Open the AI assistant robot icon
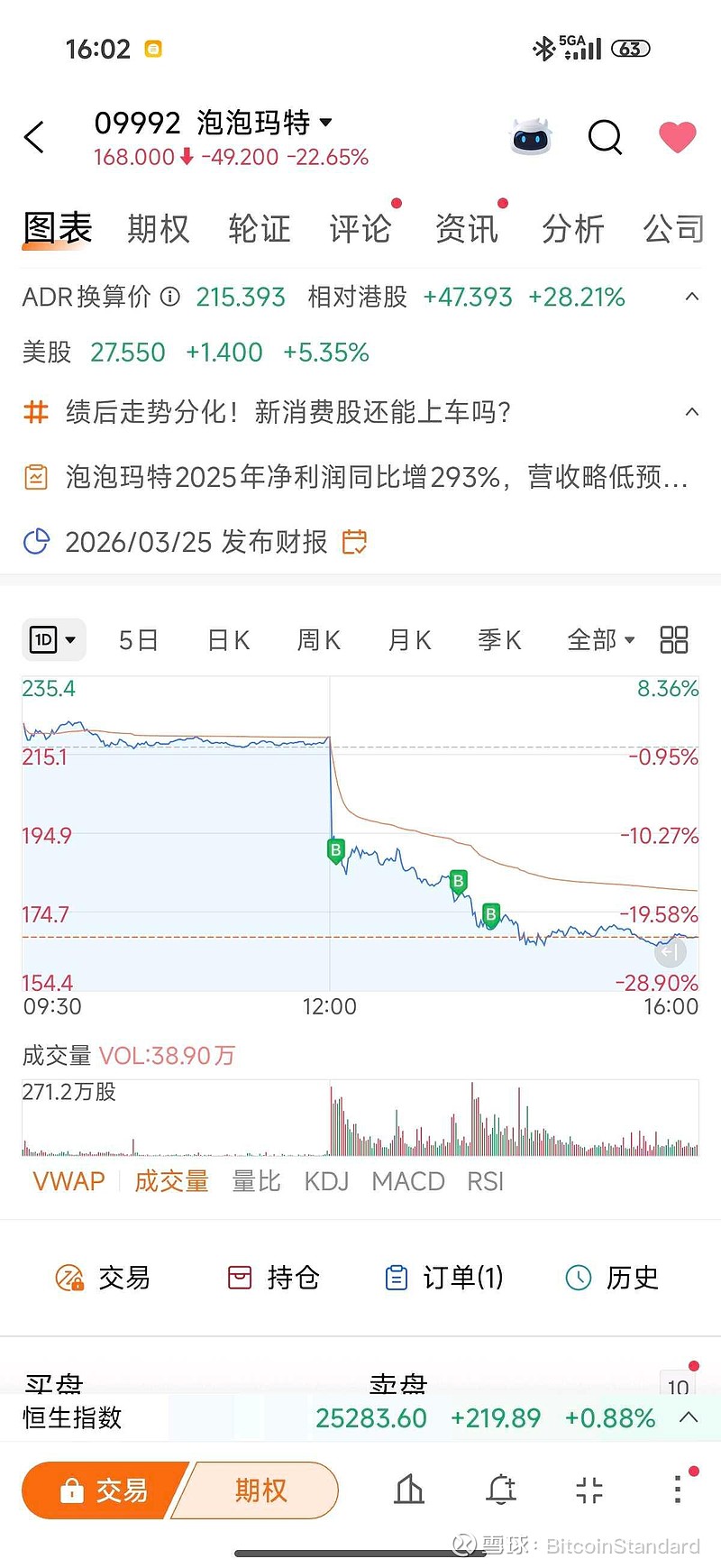The width and height of the screenshot is (721, 1568). coord(531,135)
